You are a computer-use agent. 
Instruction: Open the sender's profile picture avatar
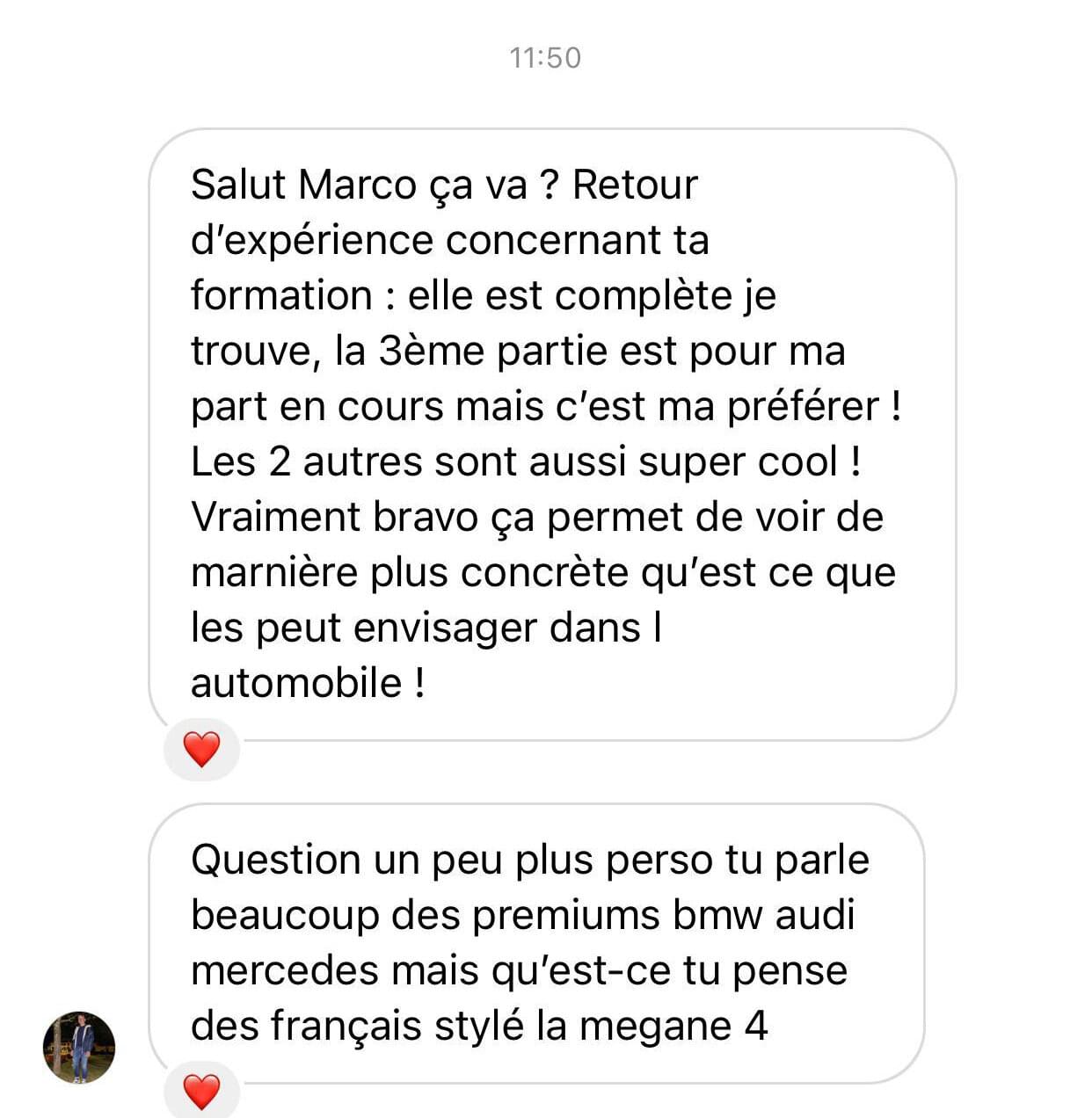[x=79, y=1047]
